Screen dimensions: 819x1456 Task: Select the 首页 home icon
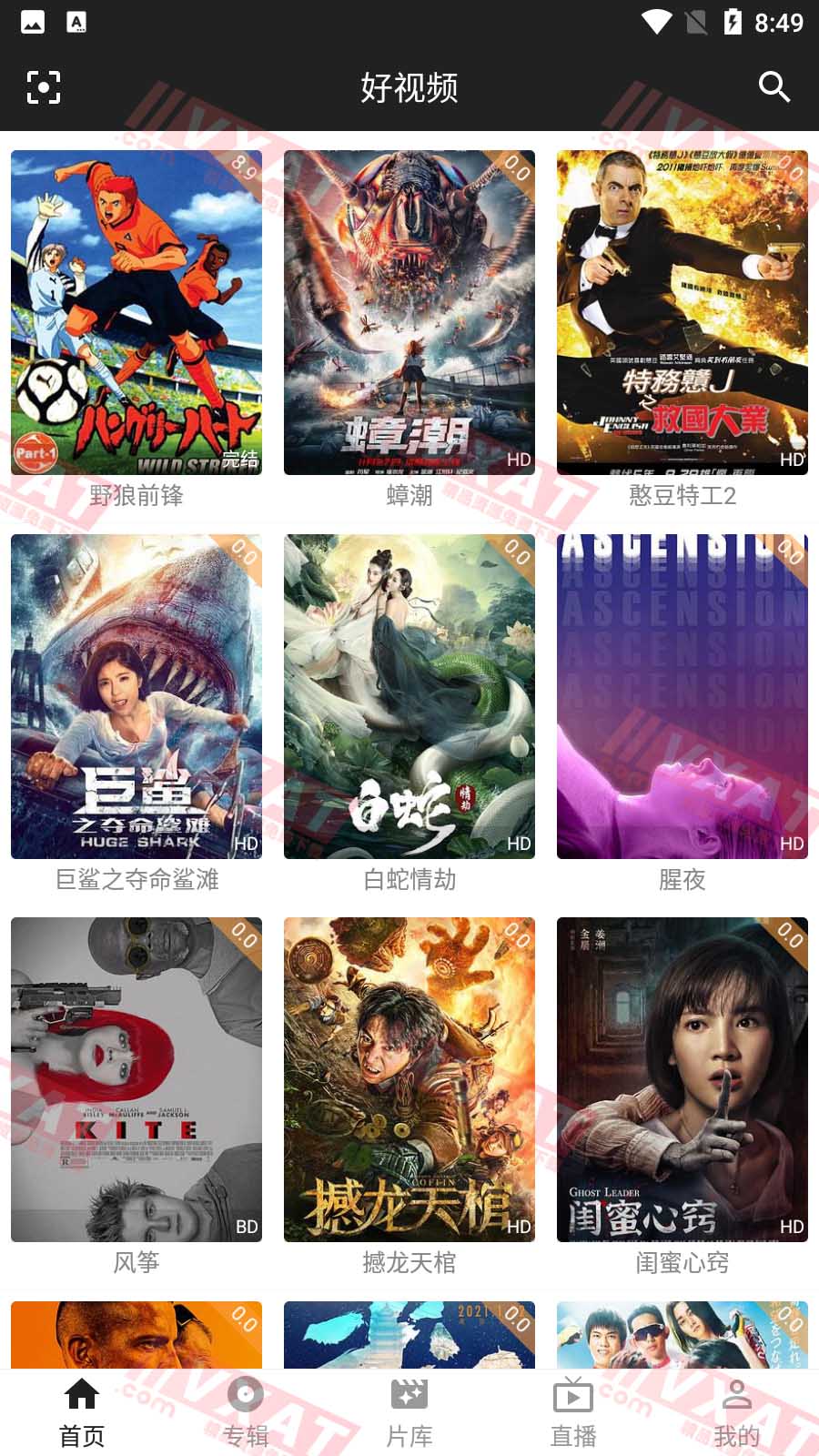pos(81,1392)
